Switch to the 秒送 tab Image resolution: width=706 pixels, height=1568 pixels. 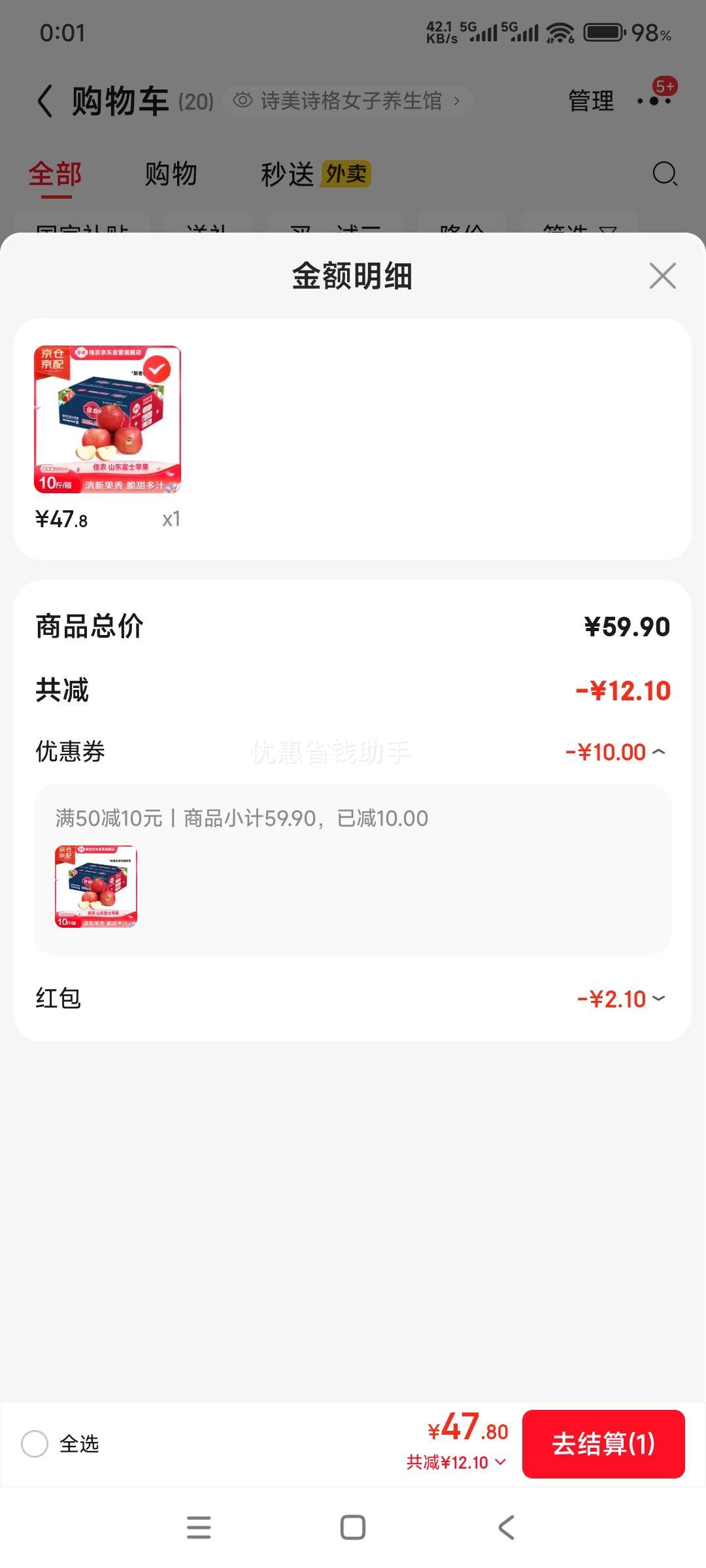click(x=288, y=174)
